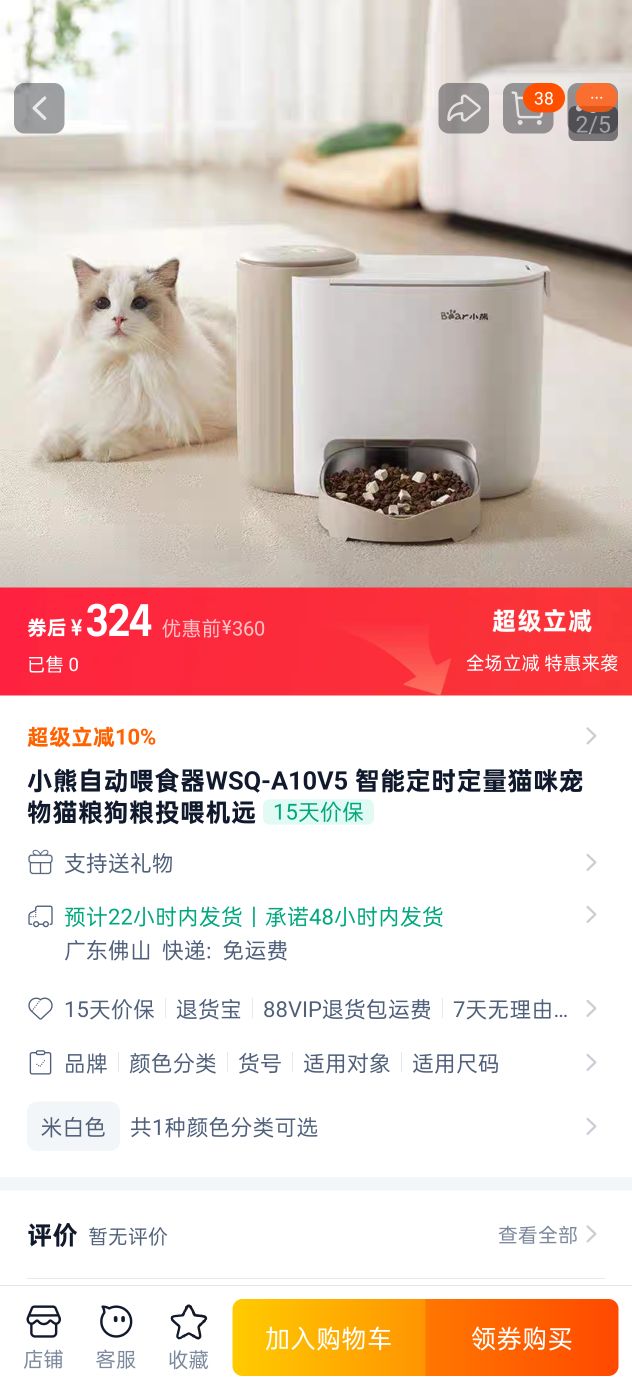Open the 15天价保 service guarantees row
632x1390 pixels.
pyautogui.click(x=310, y=1009)
